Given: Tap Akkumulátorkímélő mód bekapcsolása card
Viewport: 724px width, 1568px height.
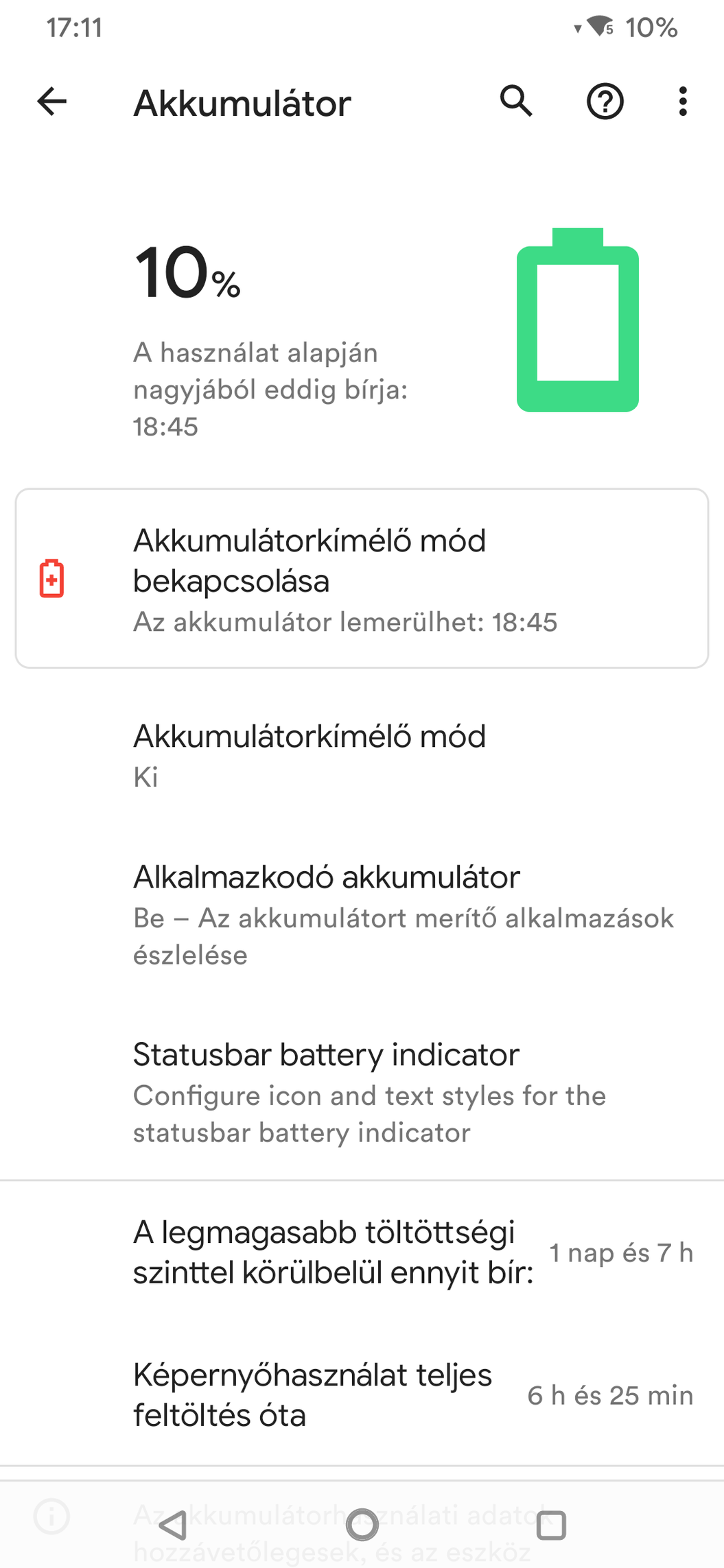Looking at the screenshot, I should click(x=362, y=578).
